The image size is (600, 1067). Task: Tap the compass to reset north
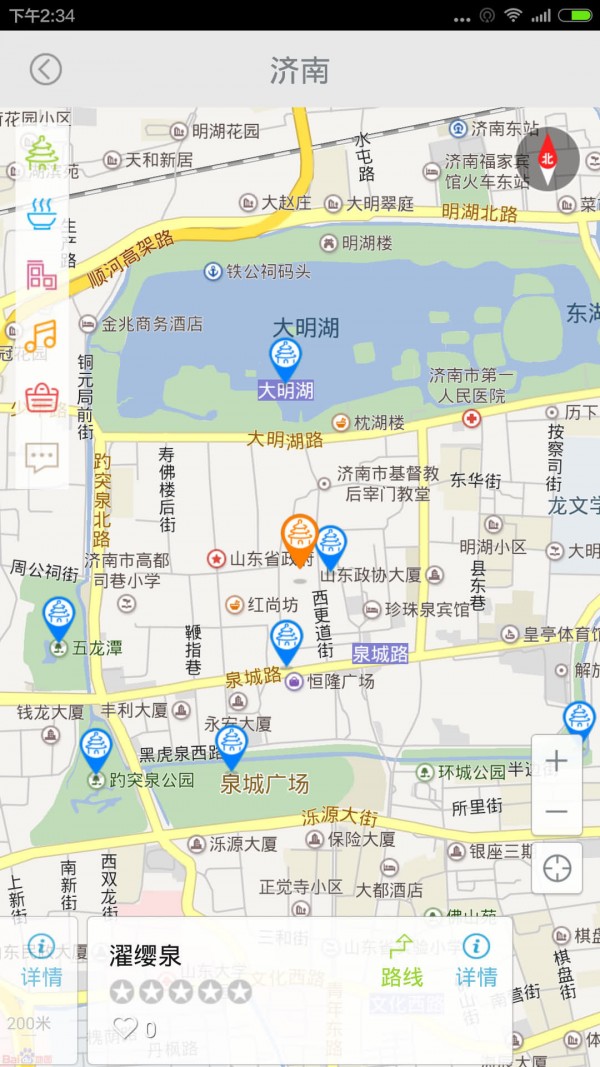pos(548,158)
